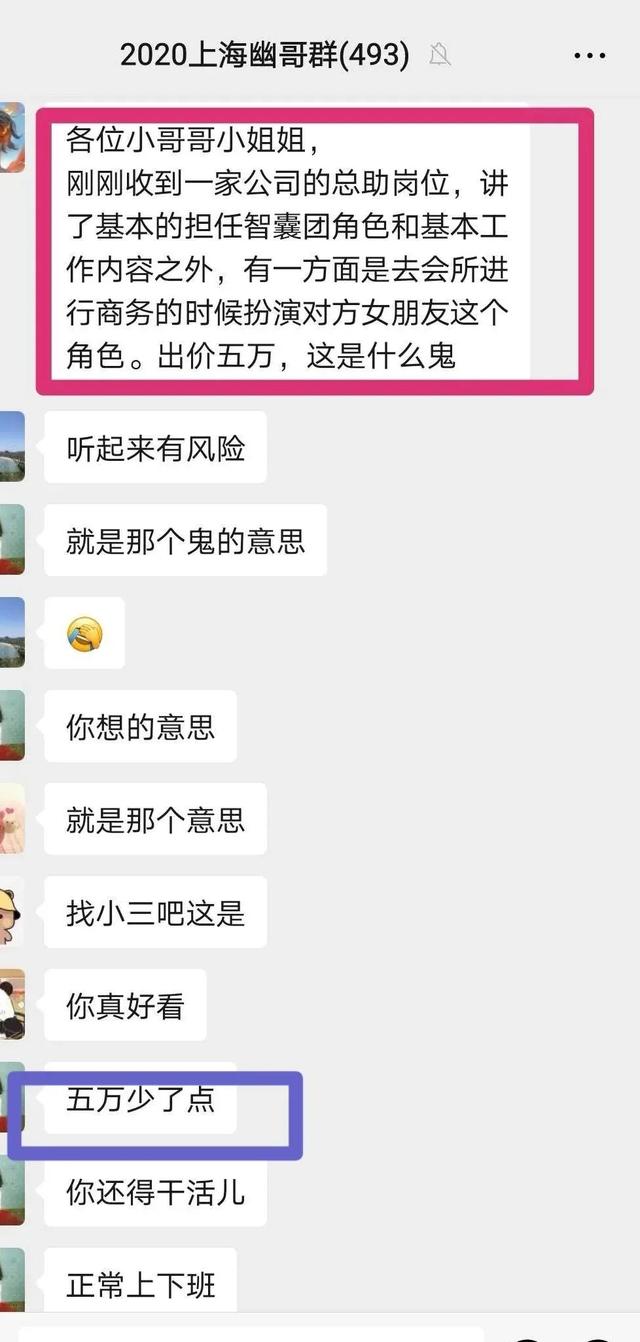
Task: Open the group chat's three-dot menu
Action: click(590, 56)
